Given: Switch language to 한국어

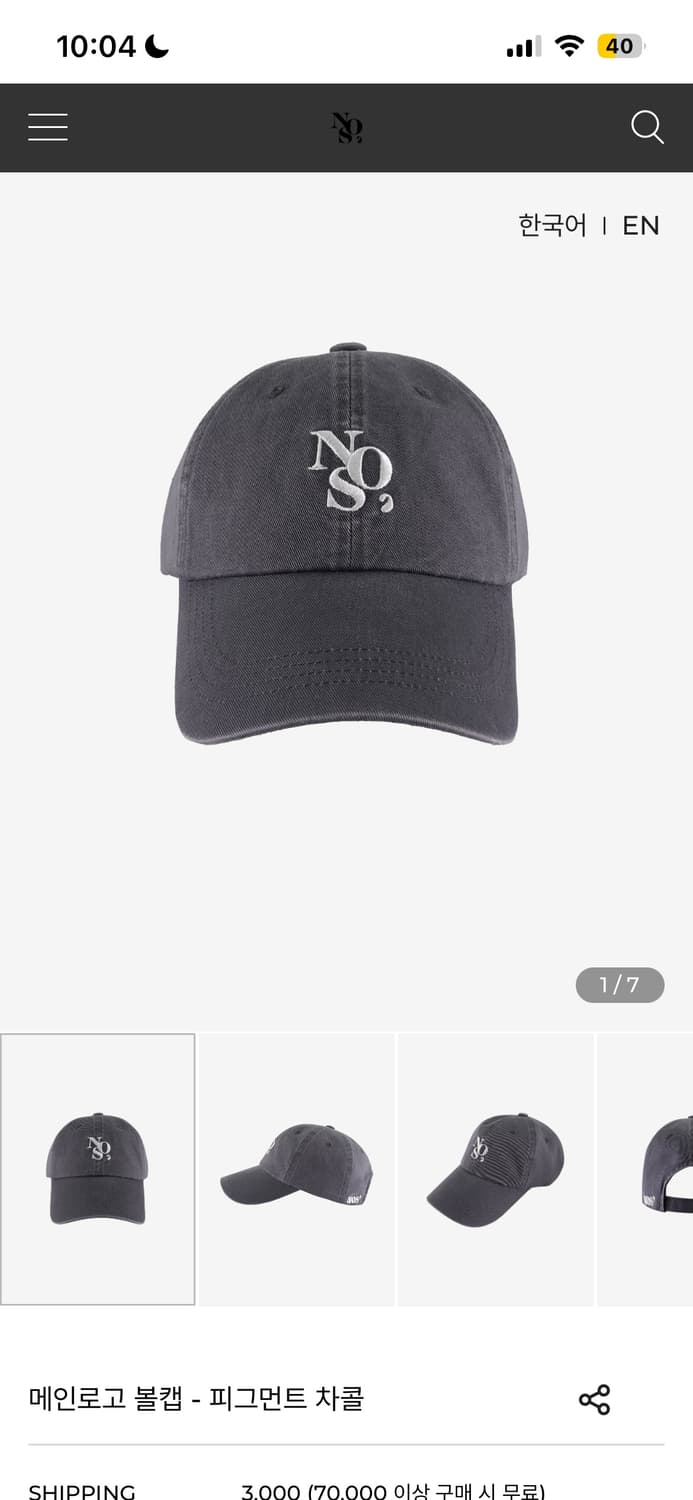Looking at the screenshot, I should point(552,226).
